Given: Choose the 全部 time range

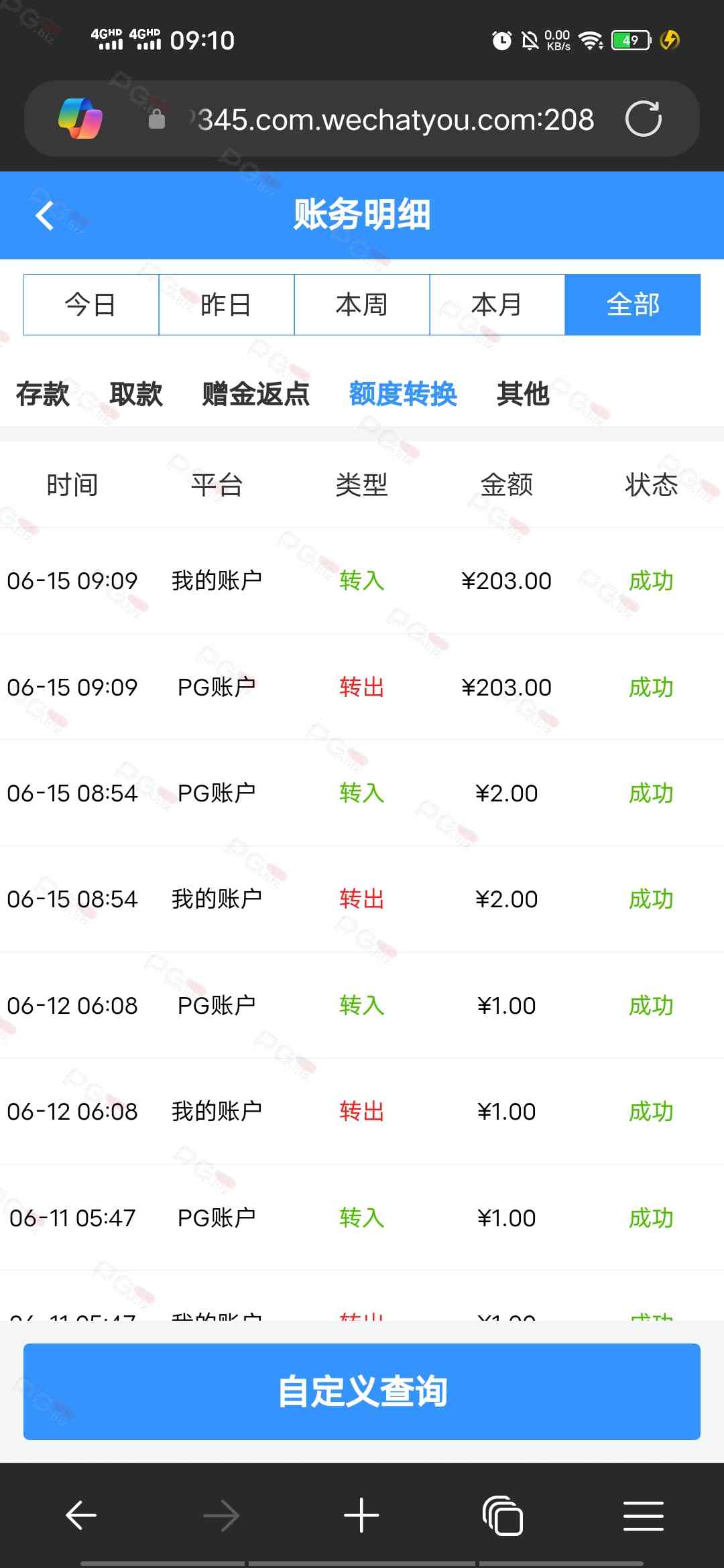Looking at the screenshot, I should coord(633,305).
